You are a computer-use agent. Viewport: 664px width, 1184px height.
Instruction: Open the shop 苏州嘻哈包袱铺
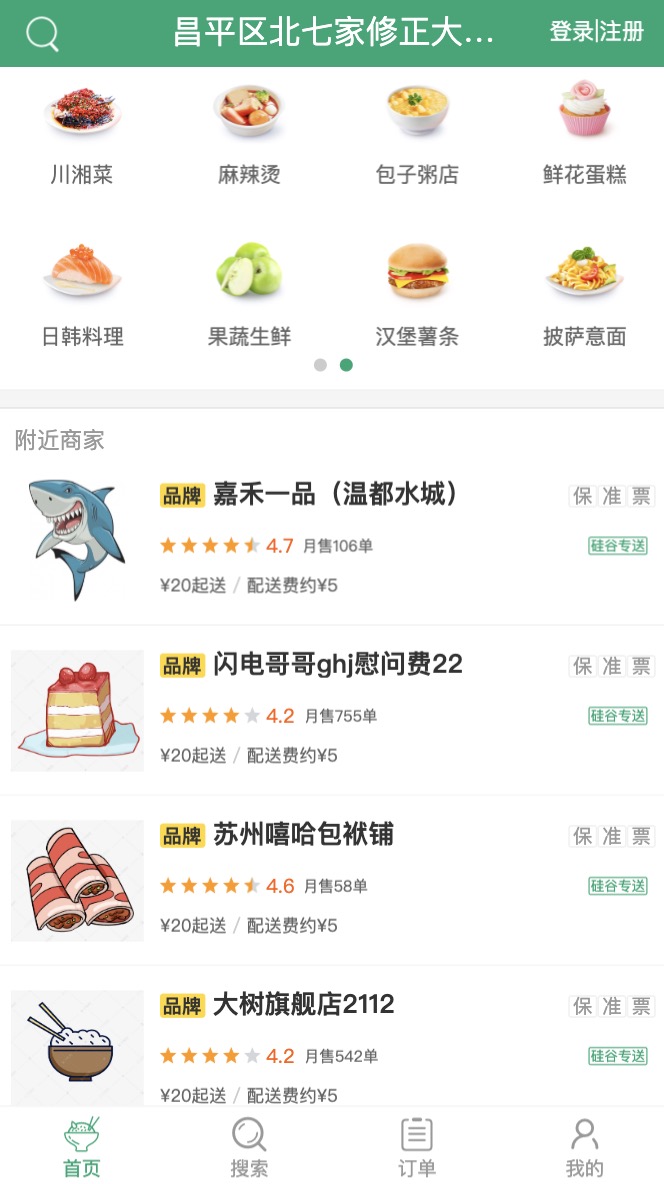(x=303, y=835)
